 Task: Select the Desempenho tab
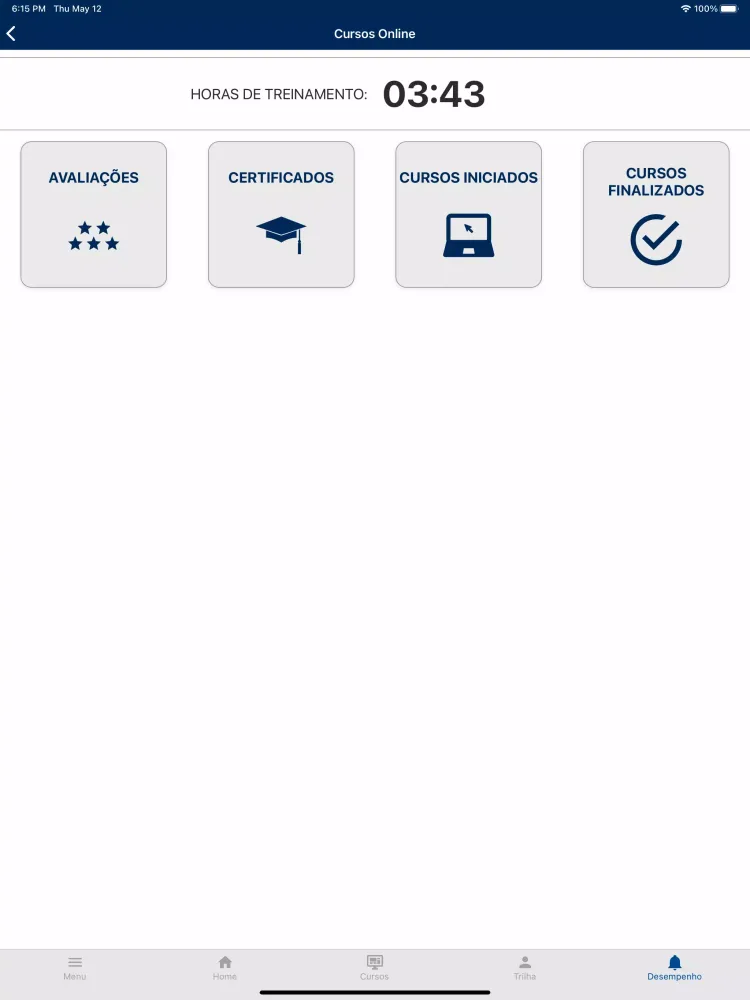click(x=674, y=968)
